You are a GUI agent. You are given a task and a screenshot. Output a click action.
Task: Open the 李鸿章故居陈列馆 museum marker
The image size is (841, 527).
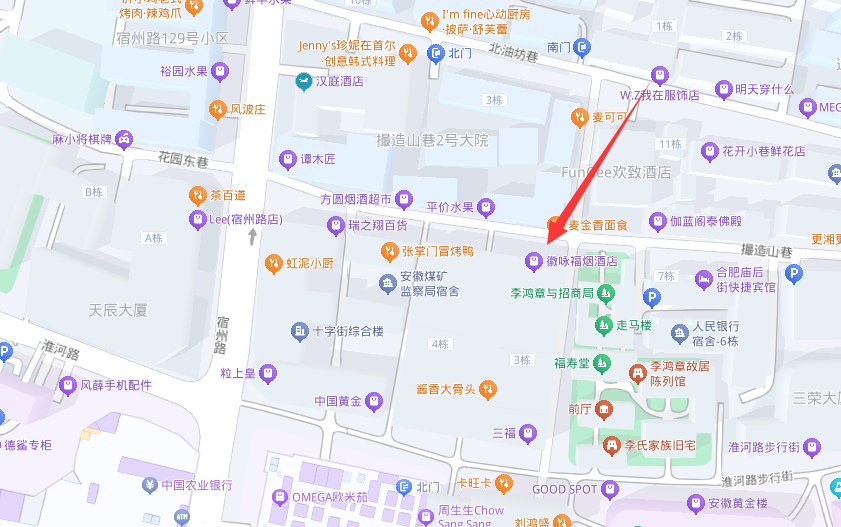pos(636,373)
